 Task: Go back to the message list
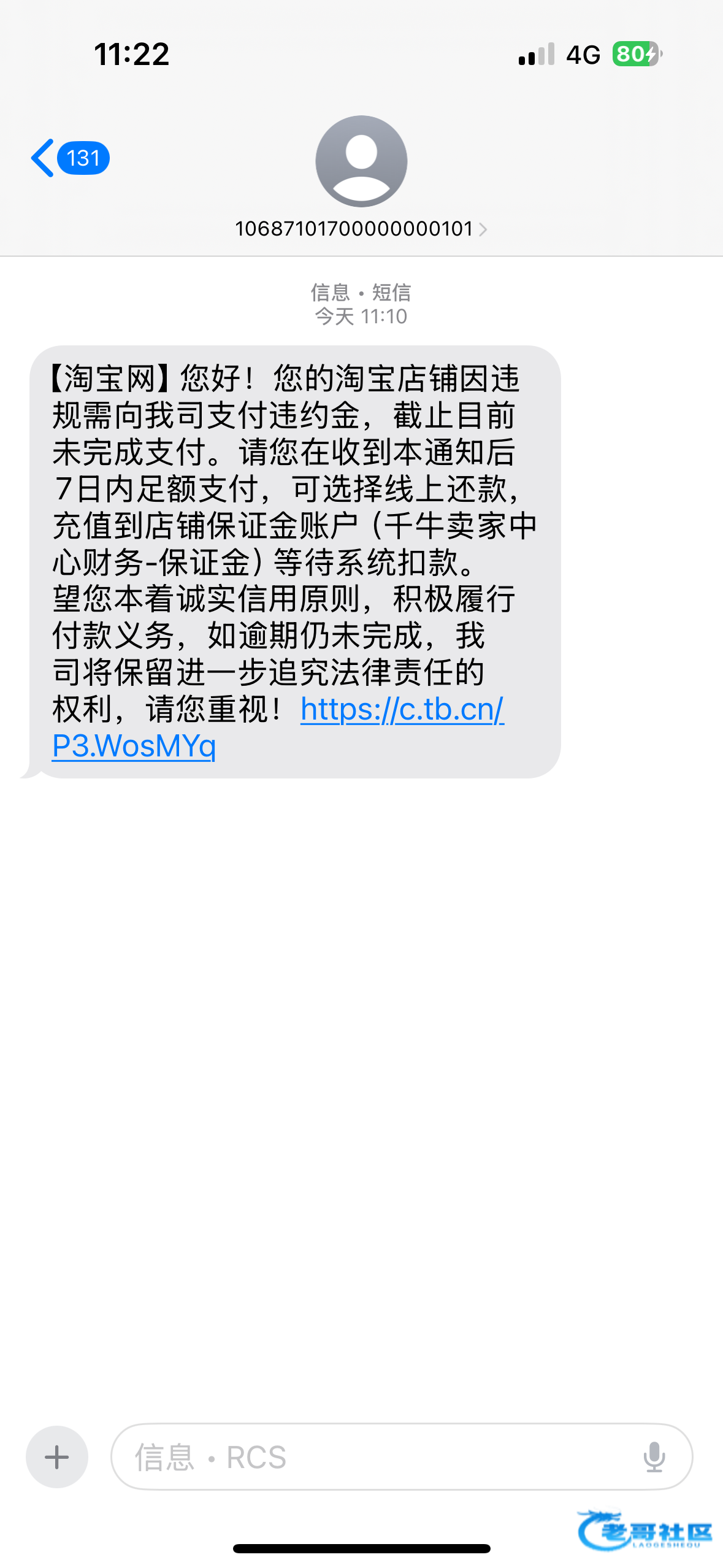click(x=69, y=158)
